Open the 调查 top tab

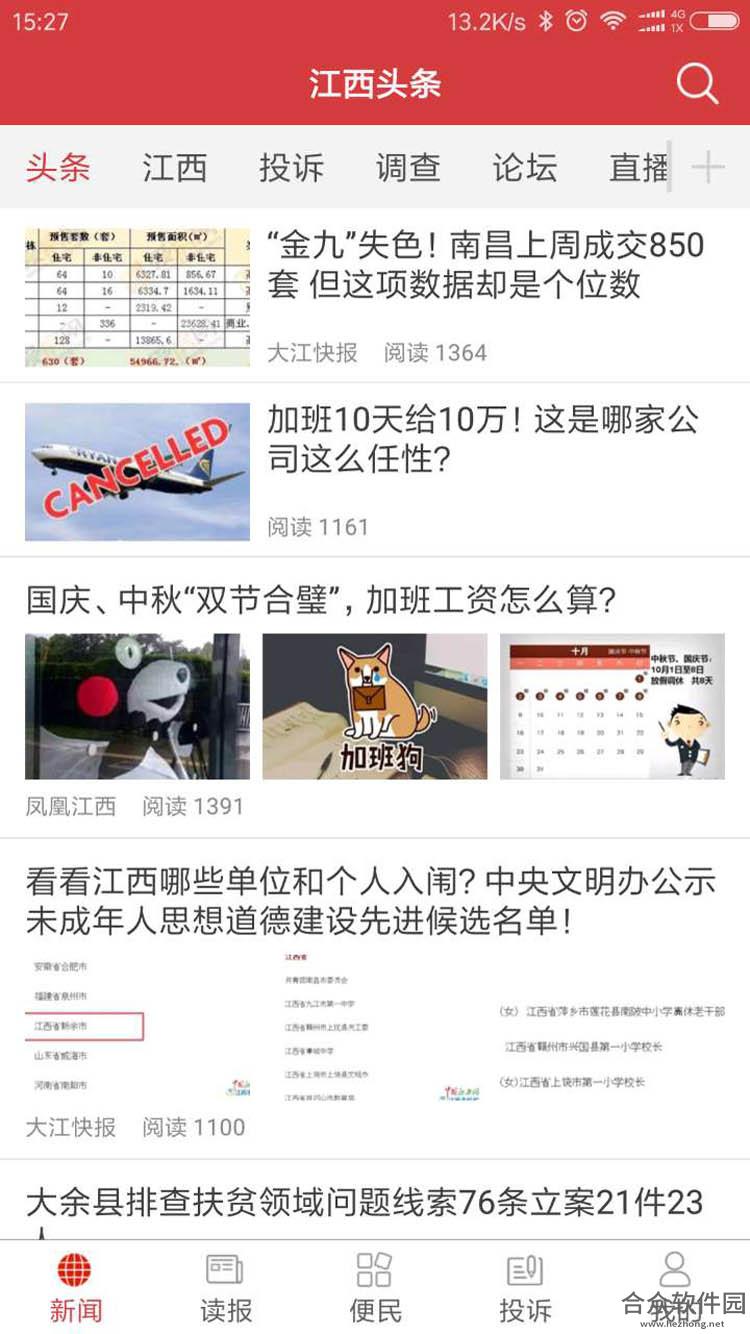(x=408, y=167)
